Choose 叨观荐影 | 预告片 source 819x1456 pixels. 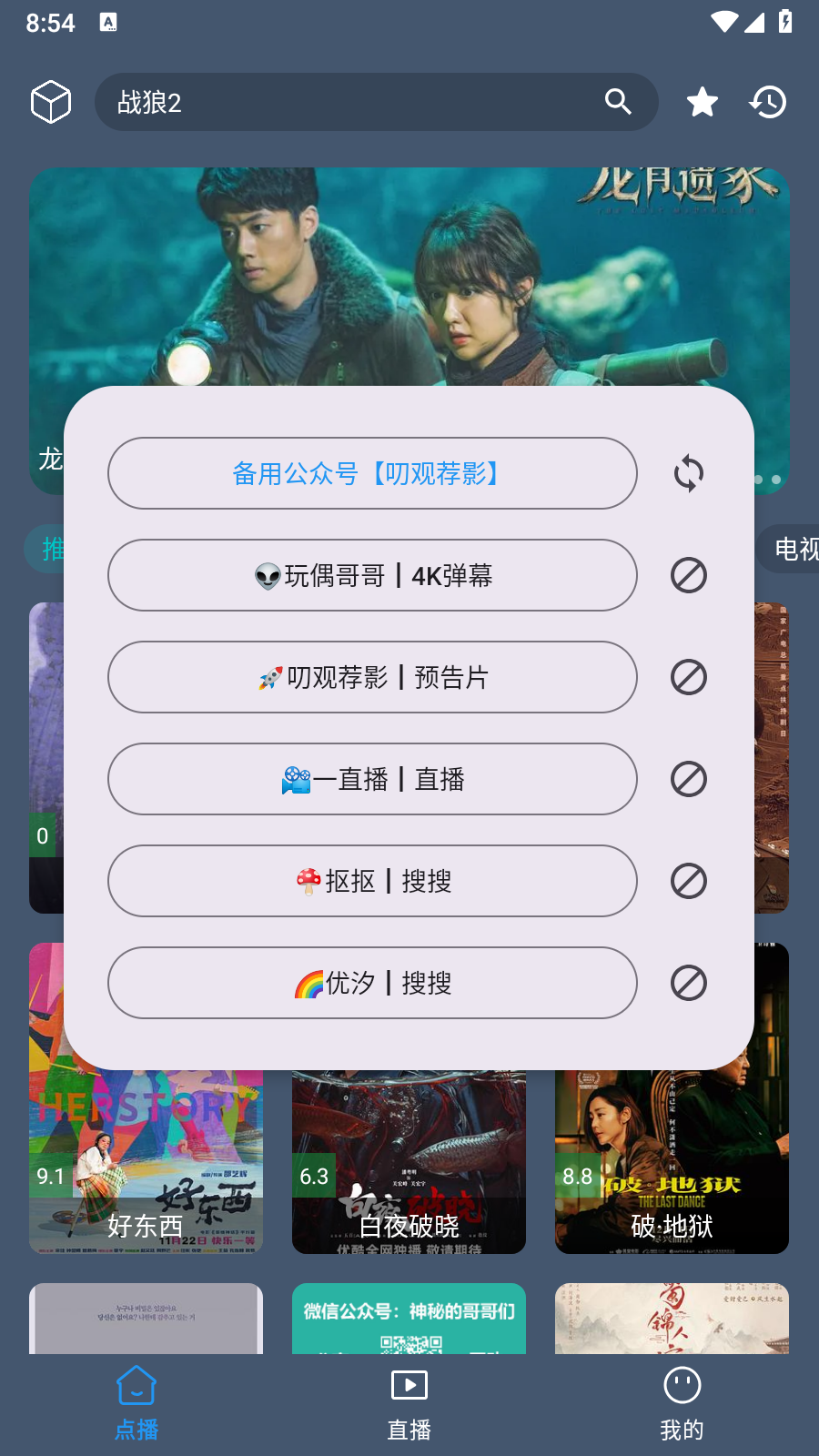(x=371, y=677)
